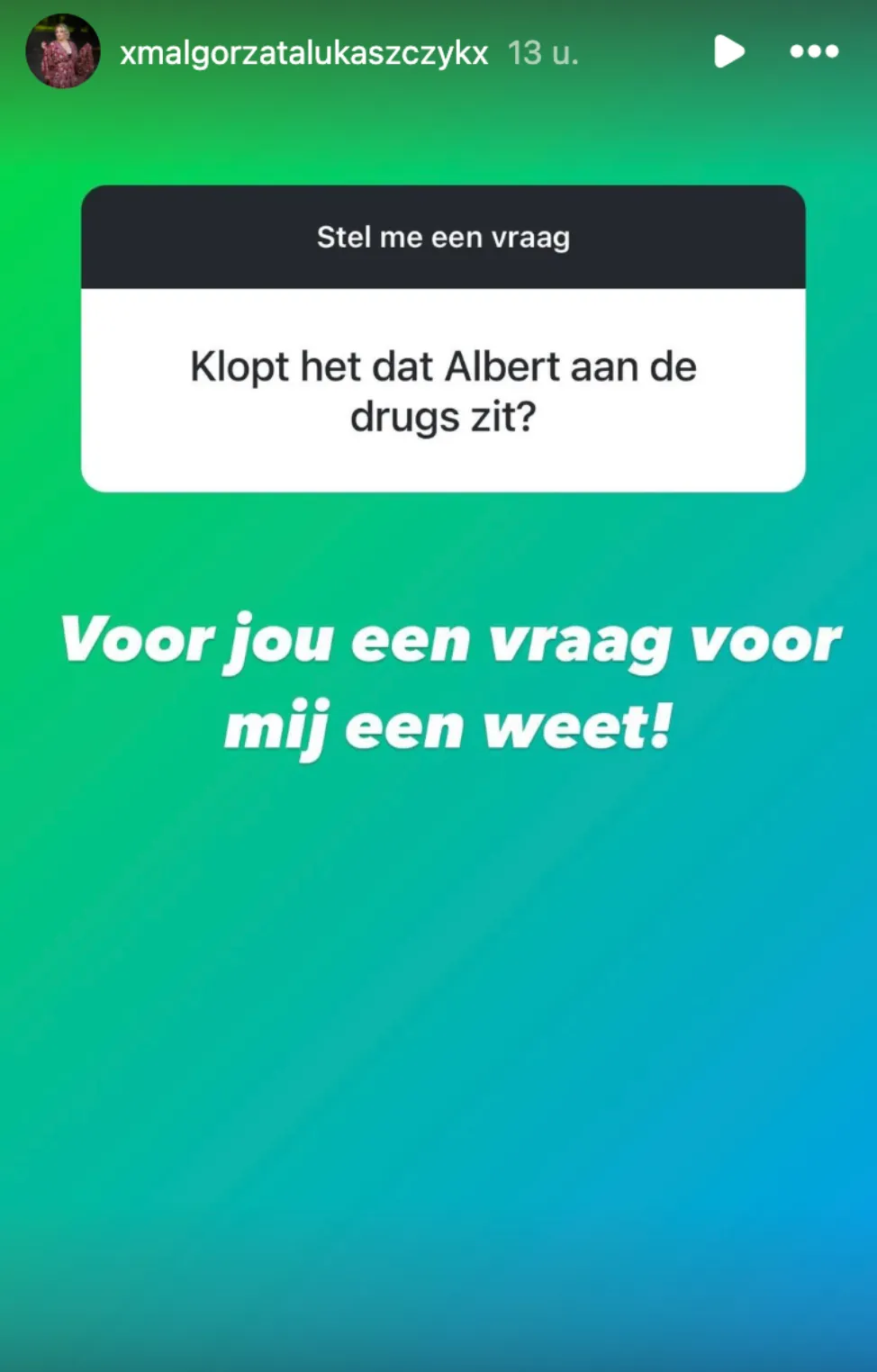The width and height of the screenshot is (877, 1372).
Task: Open the three-dot overflow menu
Action: tap(814, 51)
